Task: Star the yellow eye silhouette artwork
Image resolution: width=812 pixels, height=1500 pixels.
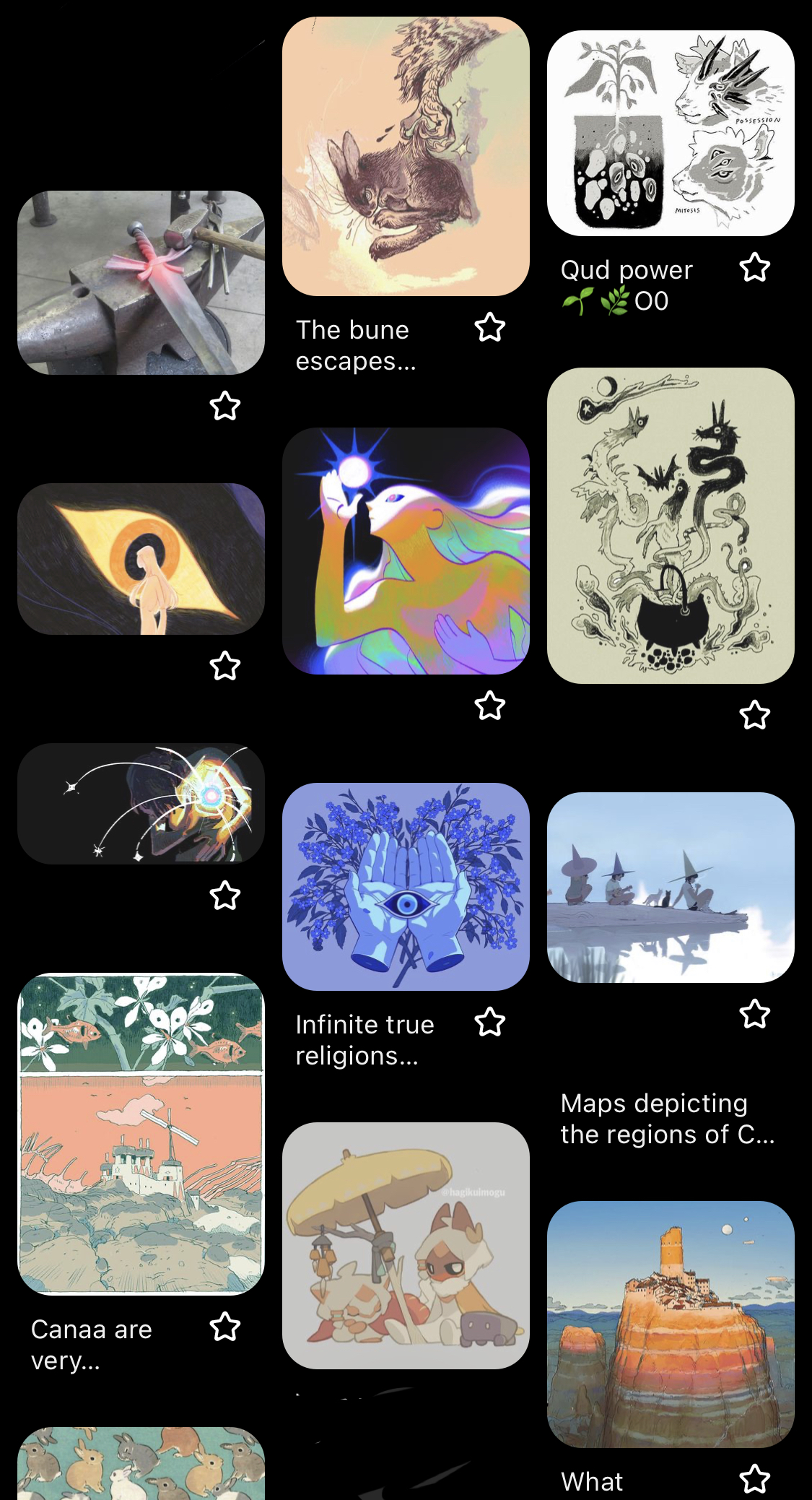Action: [x=225, y=666]
